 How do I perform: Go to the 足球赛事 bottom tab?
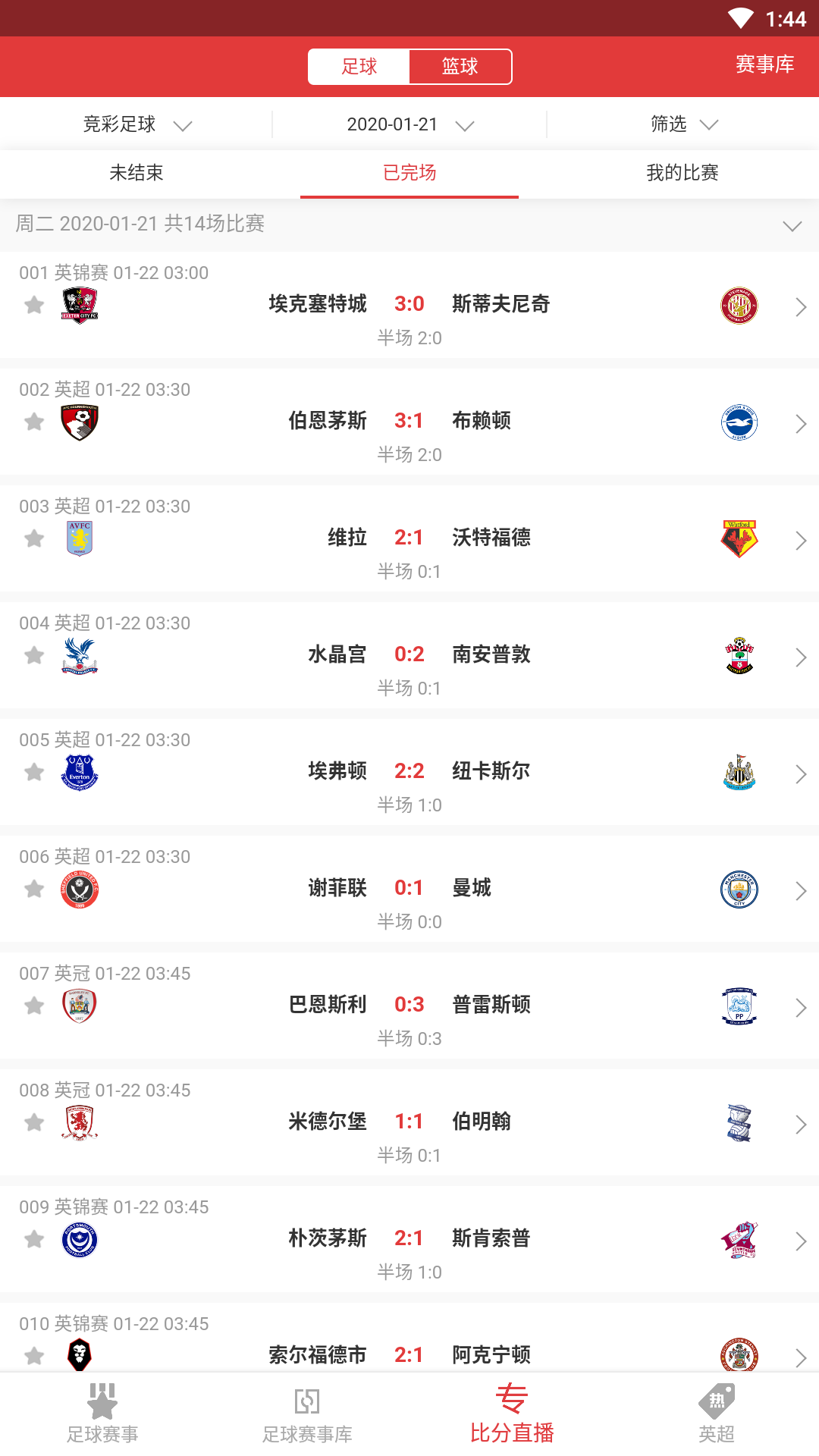[x=102, y=1414]
